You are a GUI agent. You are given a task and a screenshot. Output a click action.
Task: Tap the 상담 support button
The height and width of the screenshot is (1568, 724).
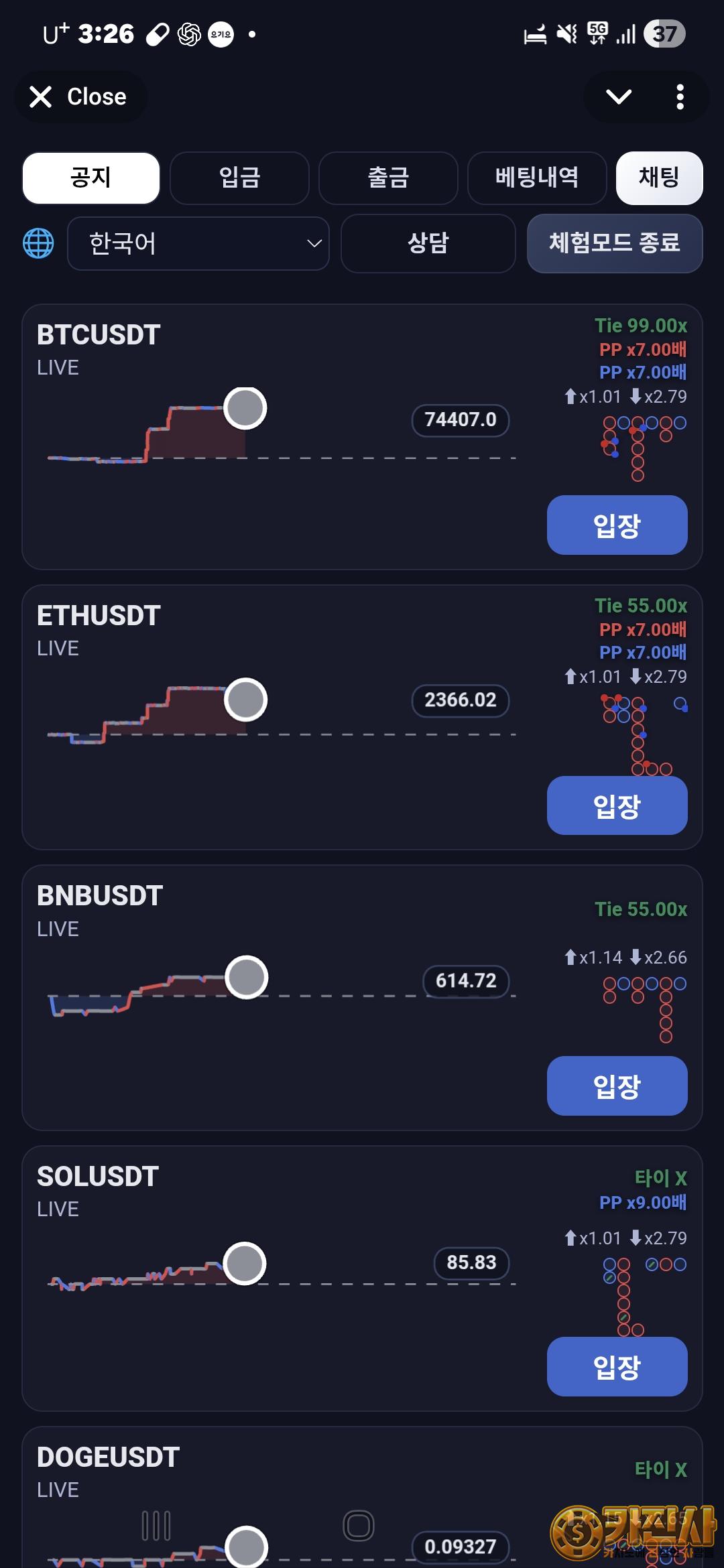point(428,243)
